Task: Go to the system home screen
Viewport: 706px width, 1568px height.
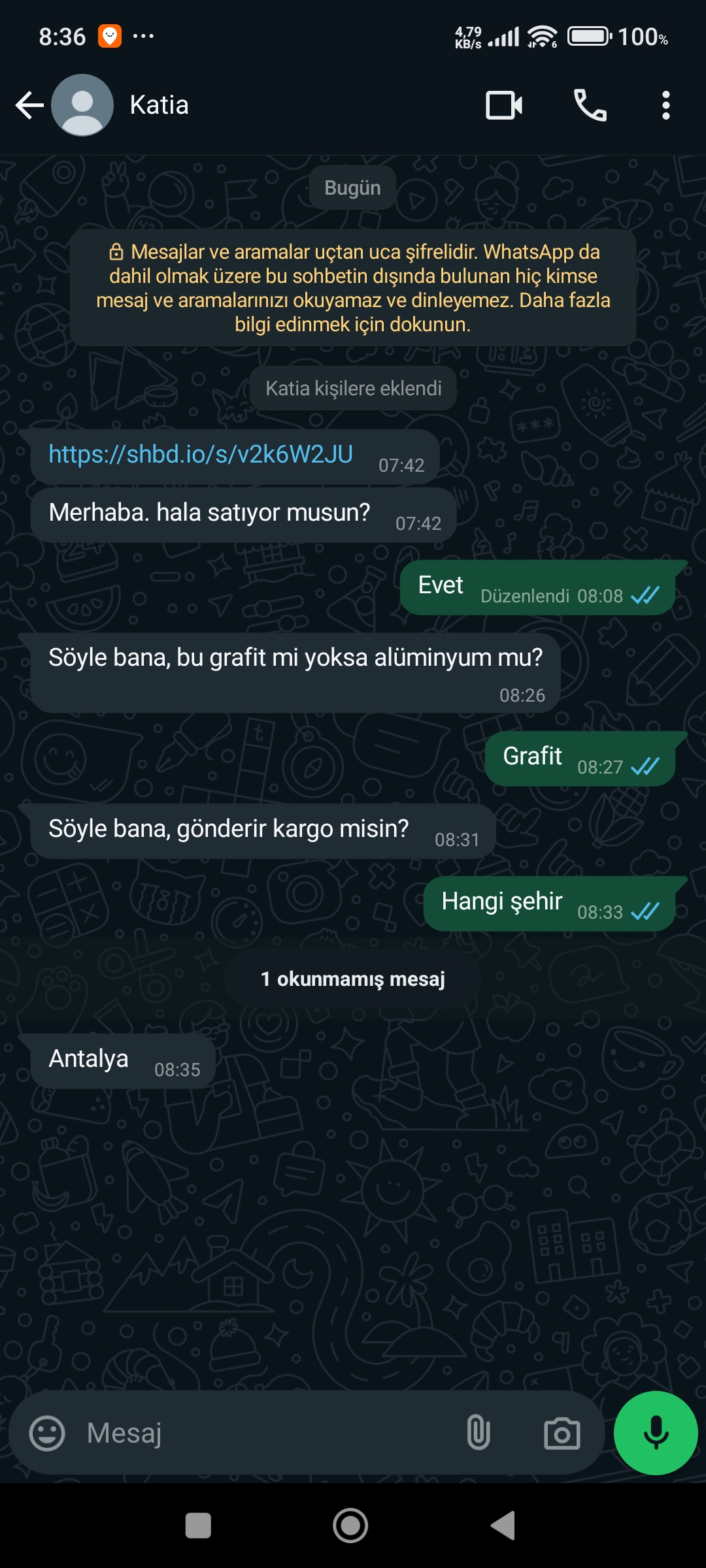Action: tap(350, 1526)
